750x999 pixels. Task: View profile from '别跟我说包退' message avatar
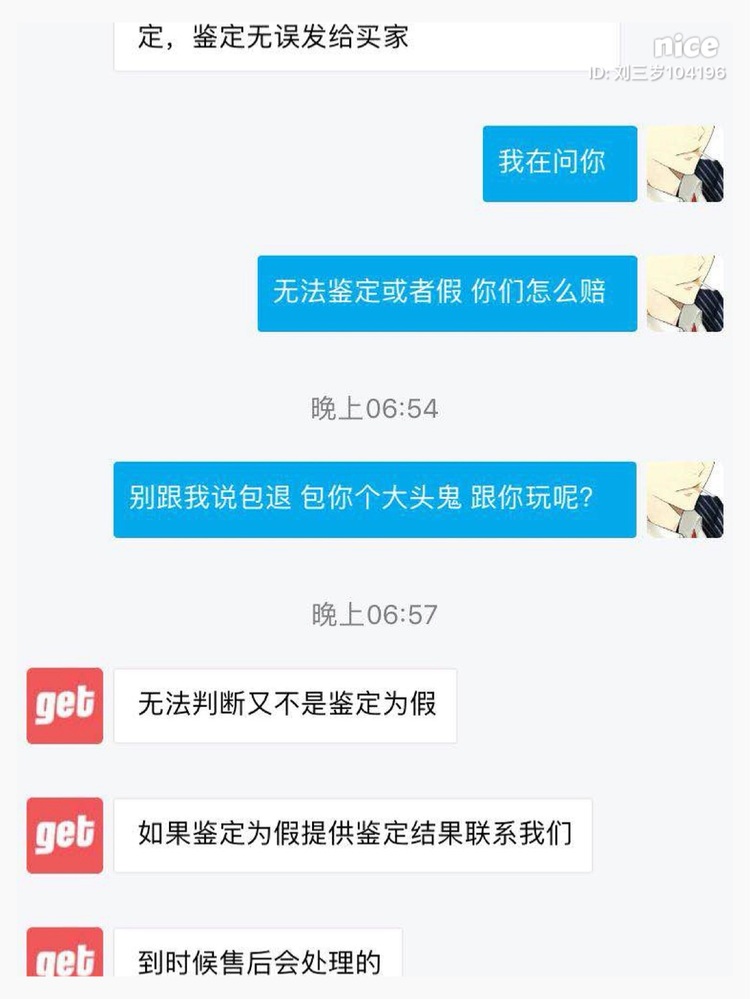(685, 499)
